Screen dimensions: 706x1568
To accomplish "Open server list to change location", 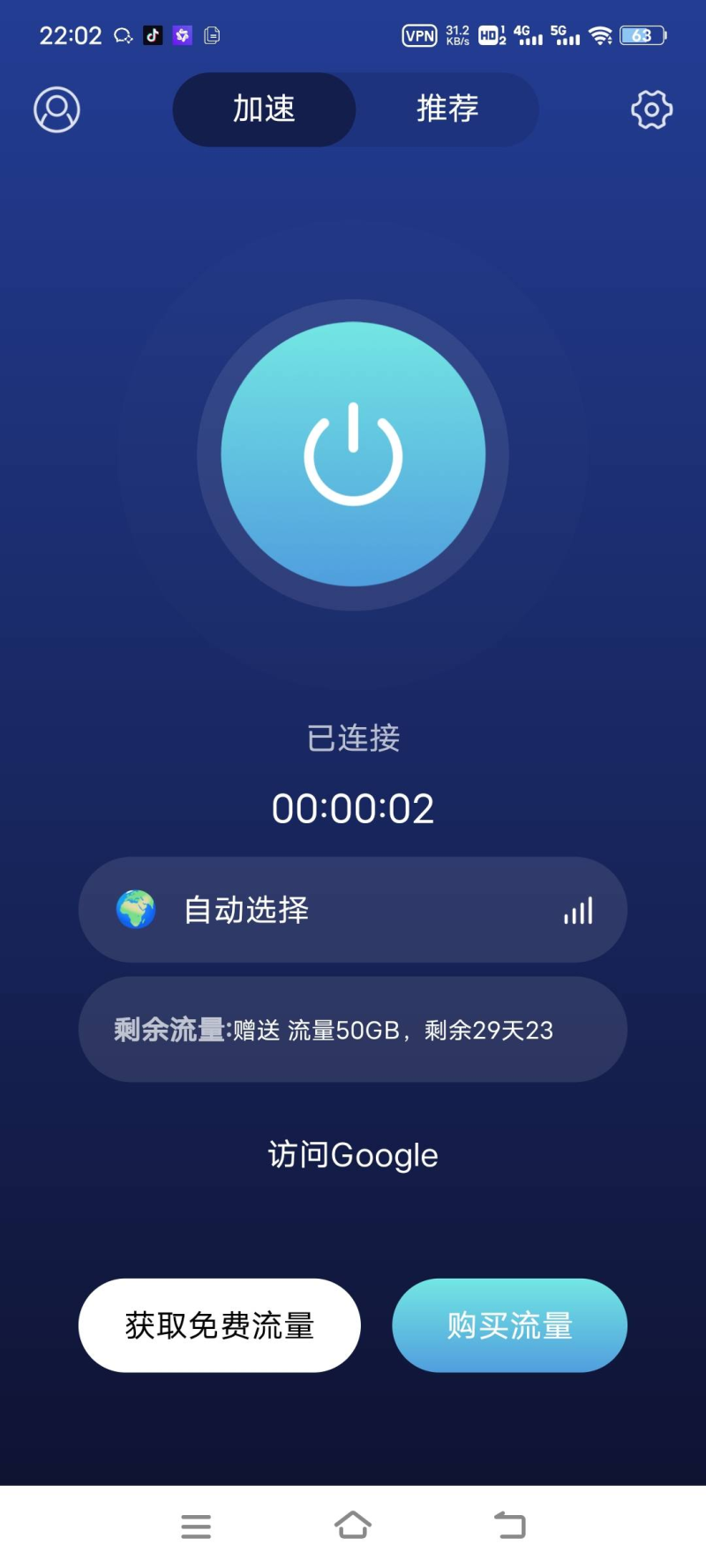I will click(353, 909).
